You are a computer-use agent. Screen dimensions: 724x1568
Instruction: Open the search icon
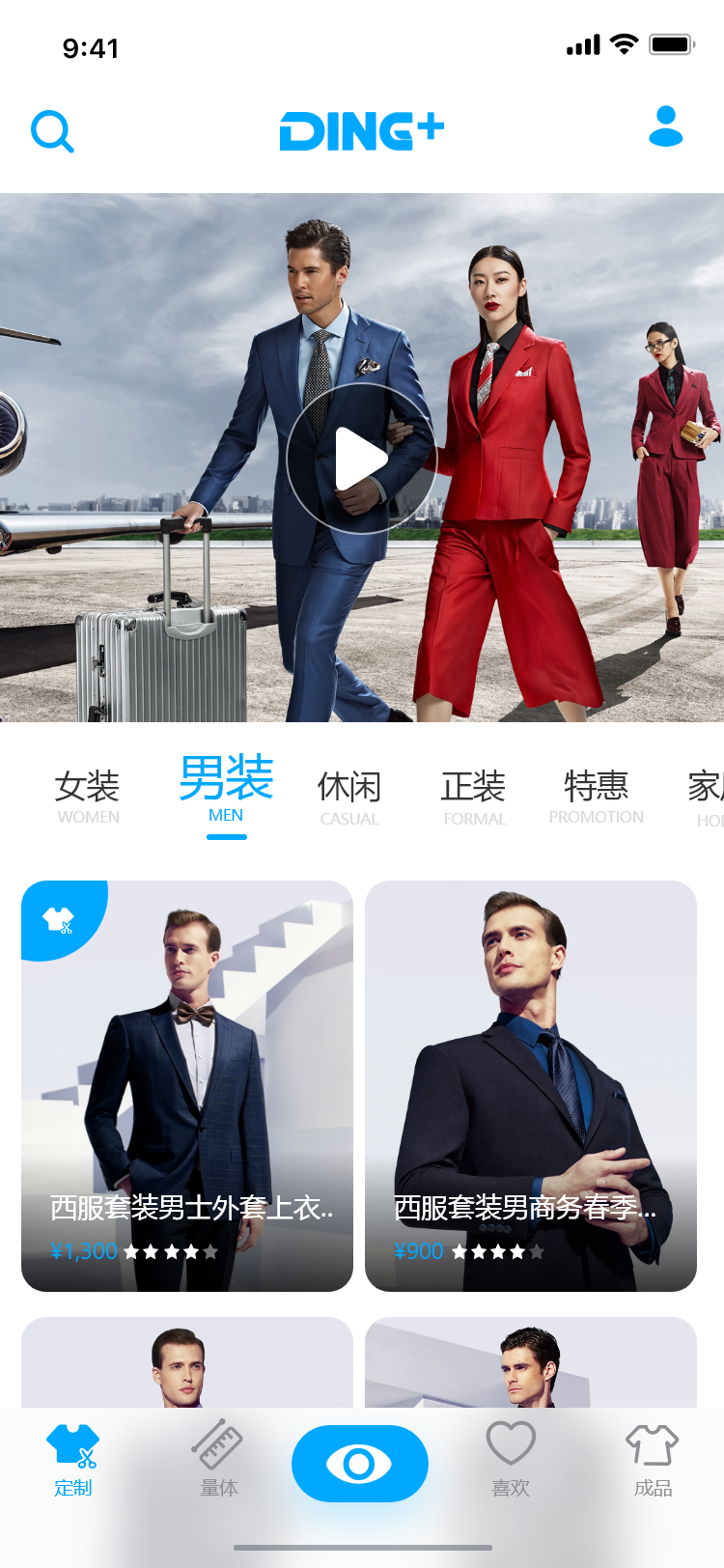tap(52, 131)
